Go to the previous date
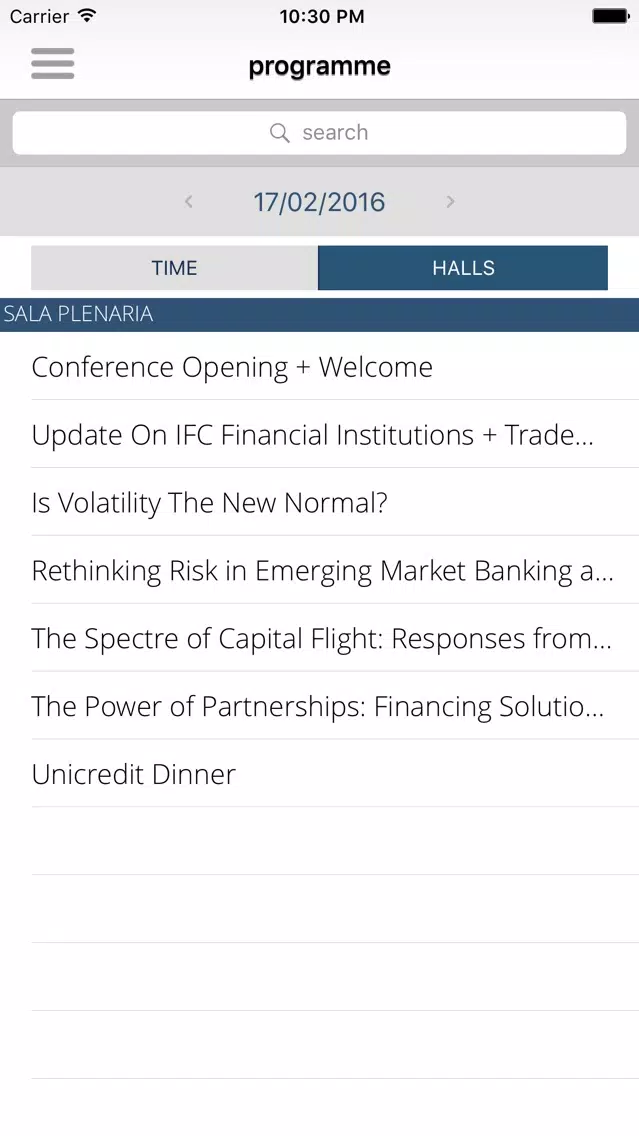Viewport: 639px width, 1136px height. click(188, 201)
